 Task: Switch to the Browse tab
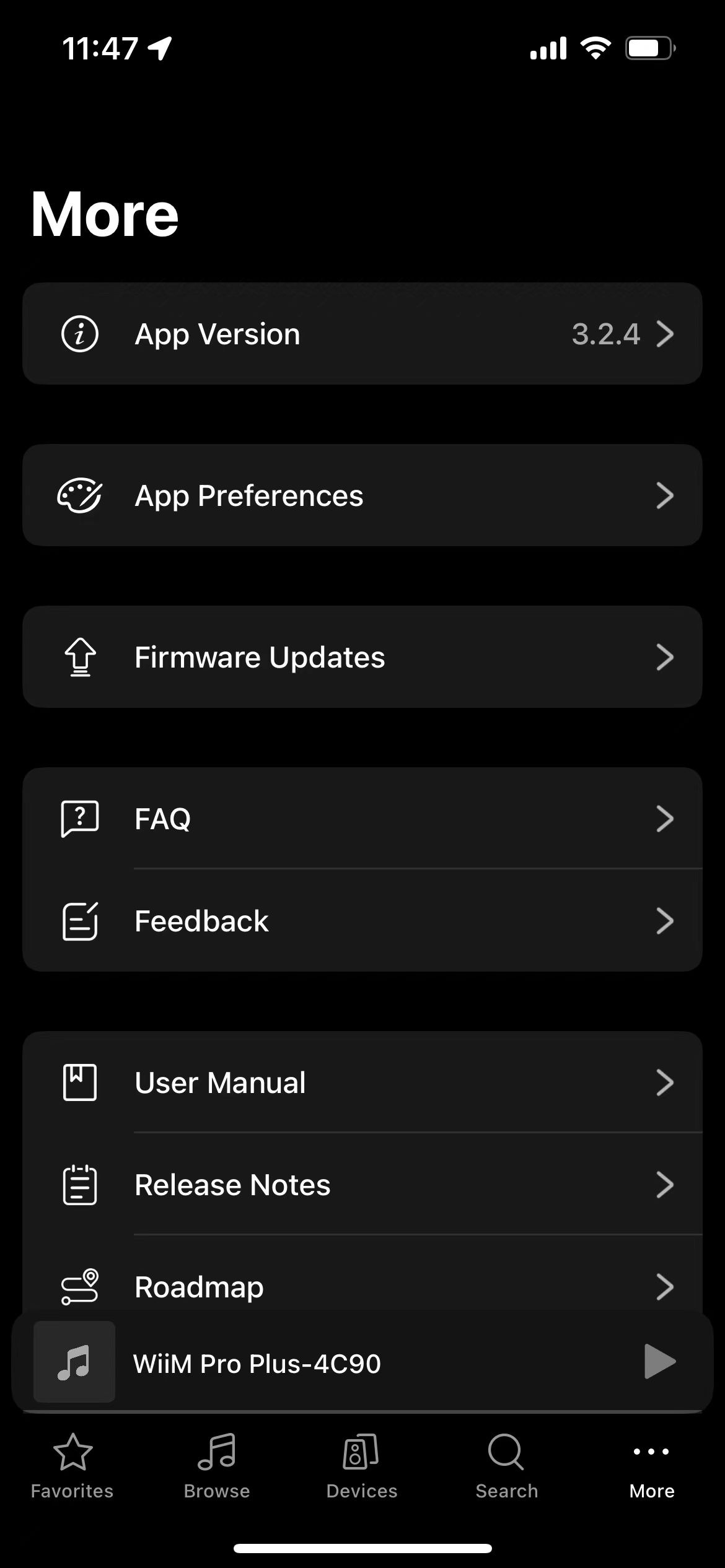(217, 1466)
